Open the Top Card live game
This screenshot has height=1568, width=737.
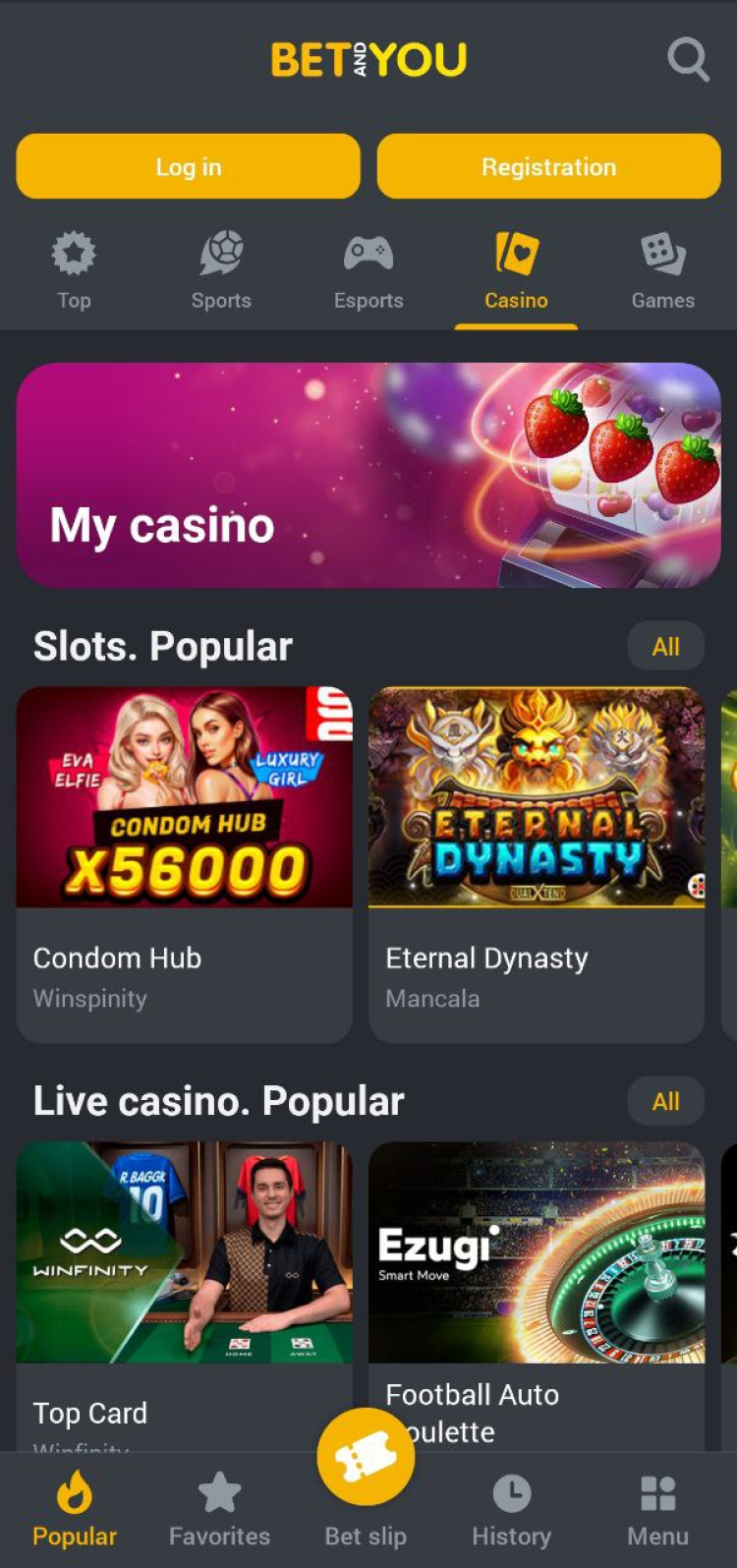click(x=184, y=1278)
